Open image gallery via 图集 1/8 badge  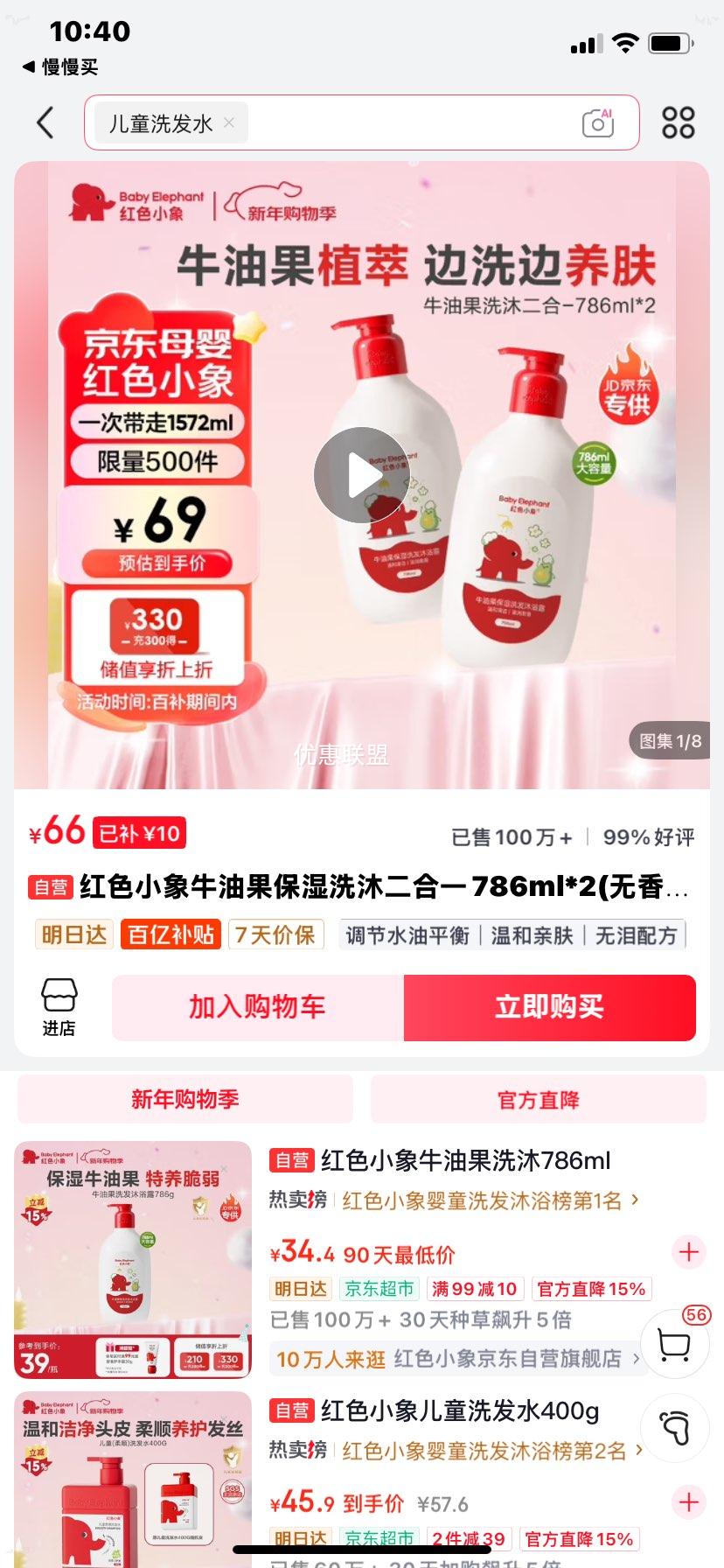tap(669, 741)
